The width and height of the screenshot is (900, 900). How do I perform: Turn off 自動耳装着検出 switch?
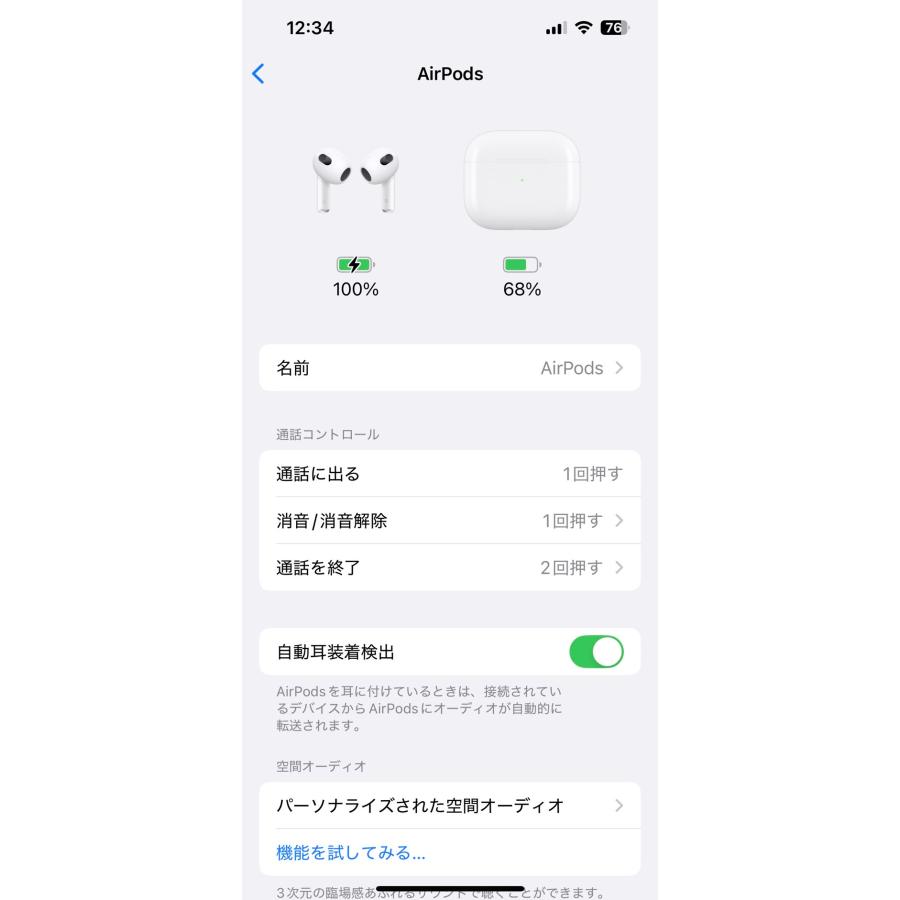pos(596,652)
